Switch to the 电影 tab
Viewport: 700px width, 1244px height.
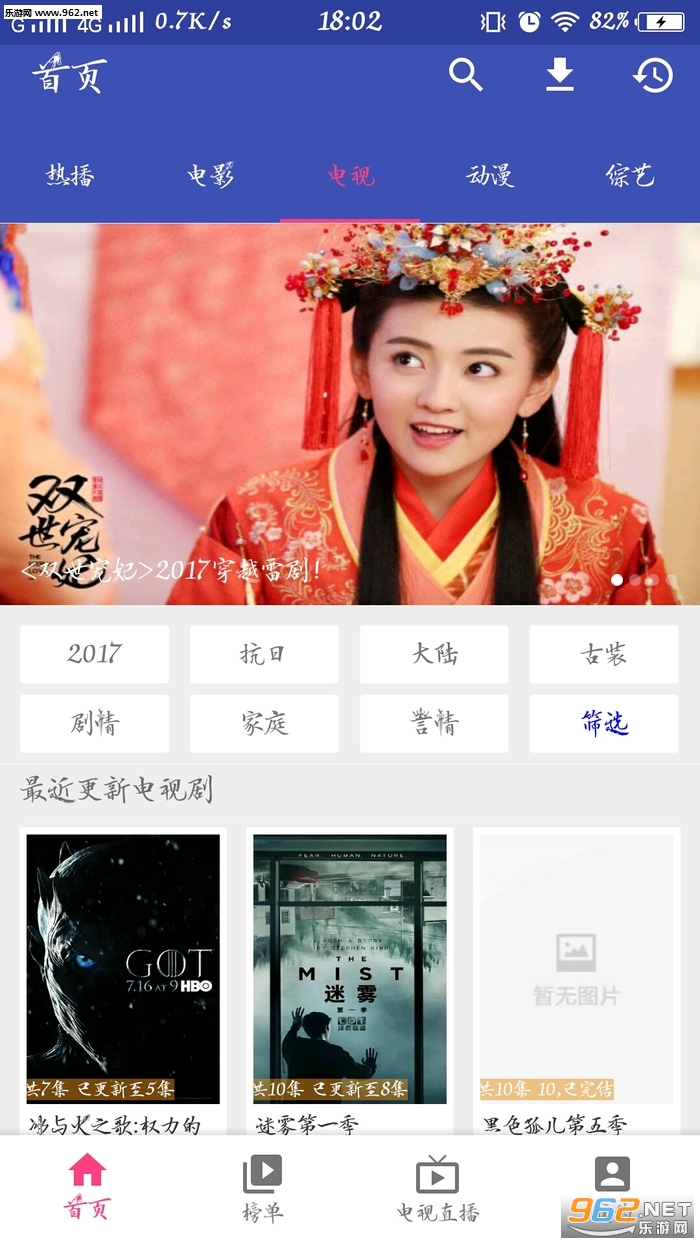(210, 176)
